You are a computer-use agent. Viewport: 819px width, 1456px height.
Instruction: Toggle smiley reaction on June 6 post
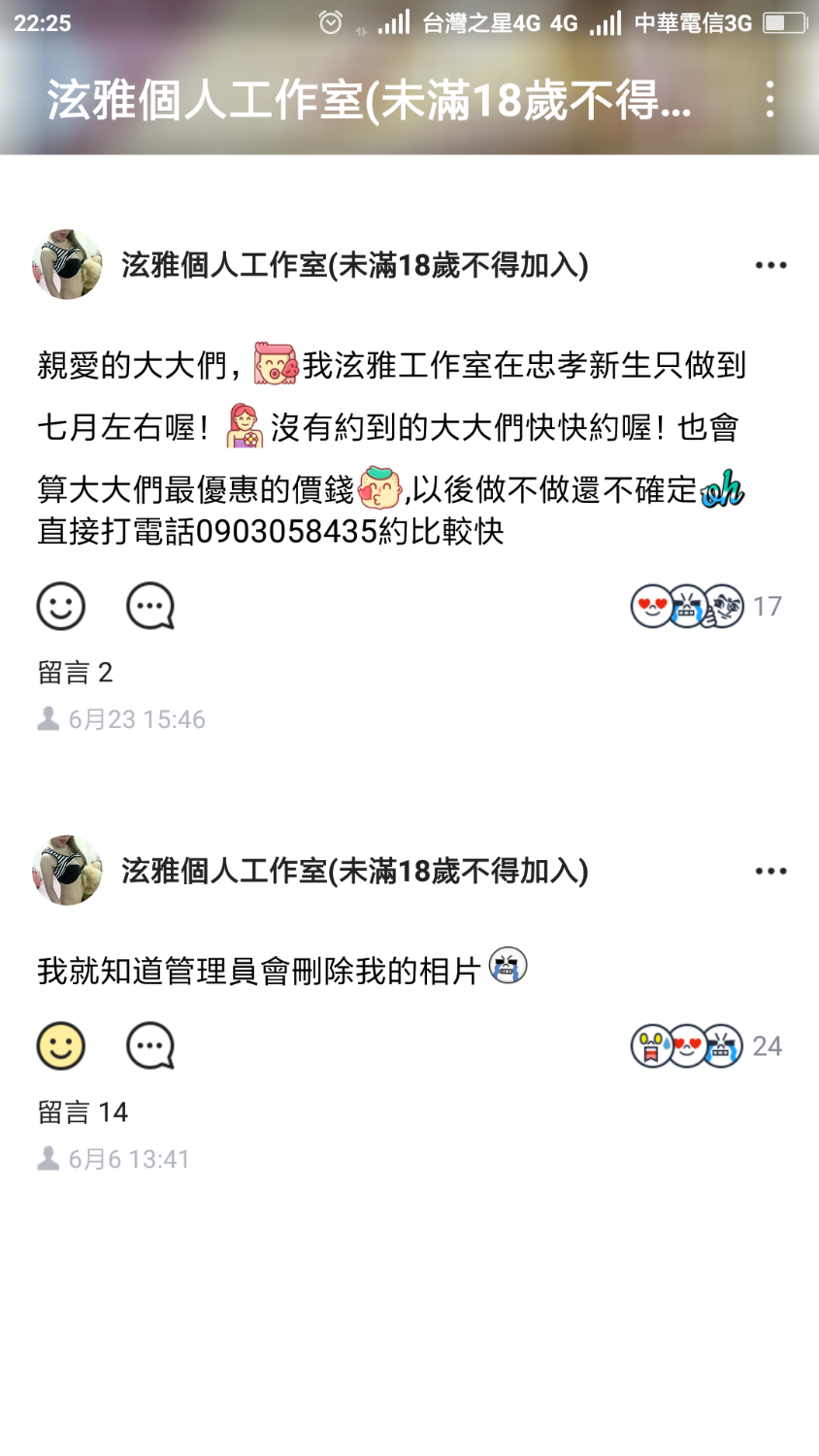point(61,1045)
